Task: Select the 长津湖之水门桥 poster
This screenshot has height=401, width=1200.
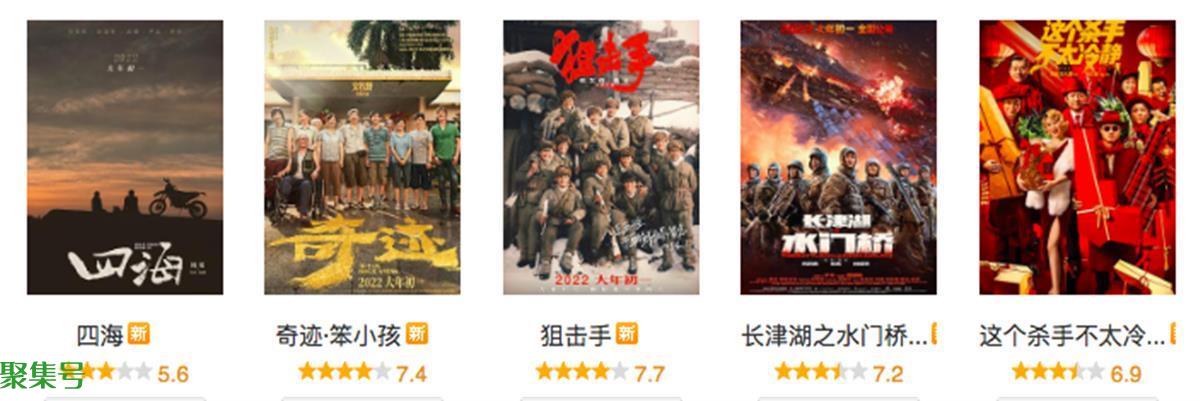Action: (x=838, y=157)
